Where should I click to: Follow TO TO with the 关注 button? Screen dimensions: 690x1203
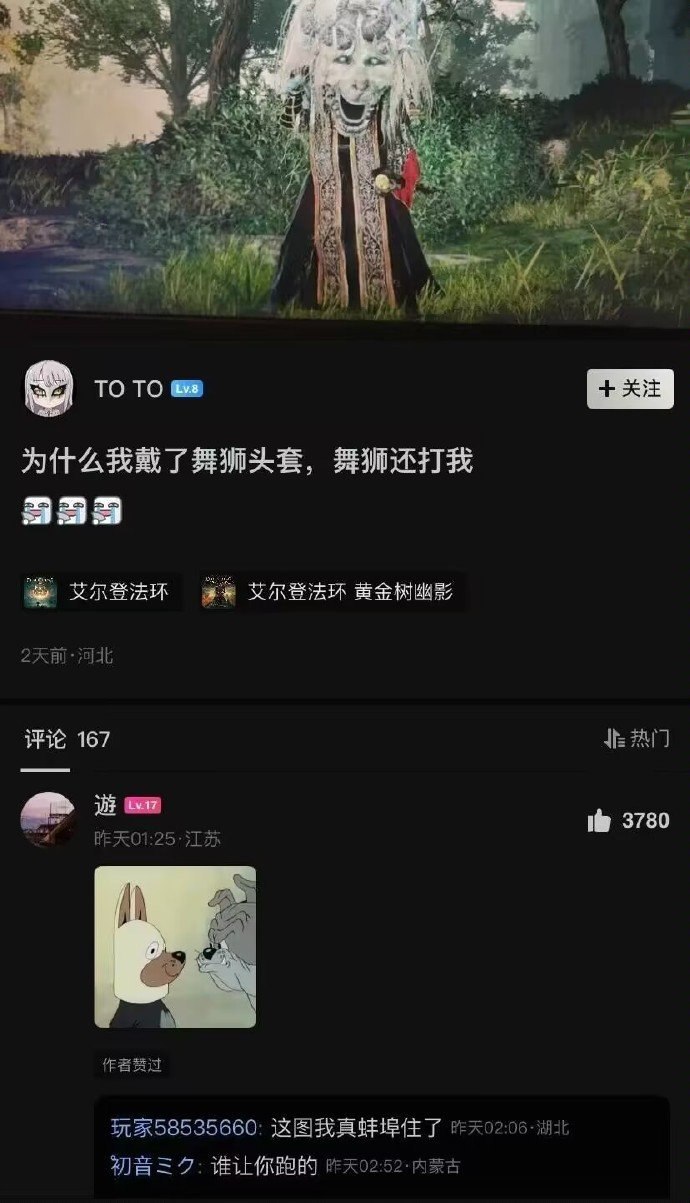tap(630, 389)
